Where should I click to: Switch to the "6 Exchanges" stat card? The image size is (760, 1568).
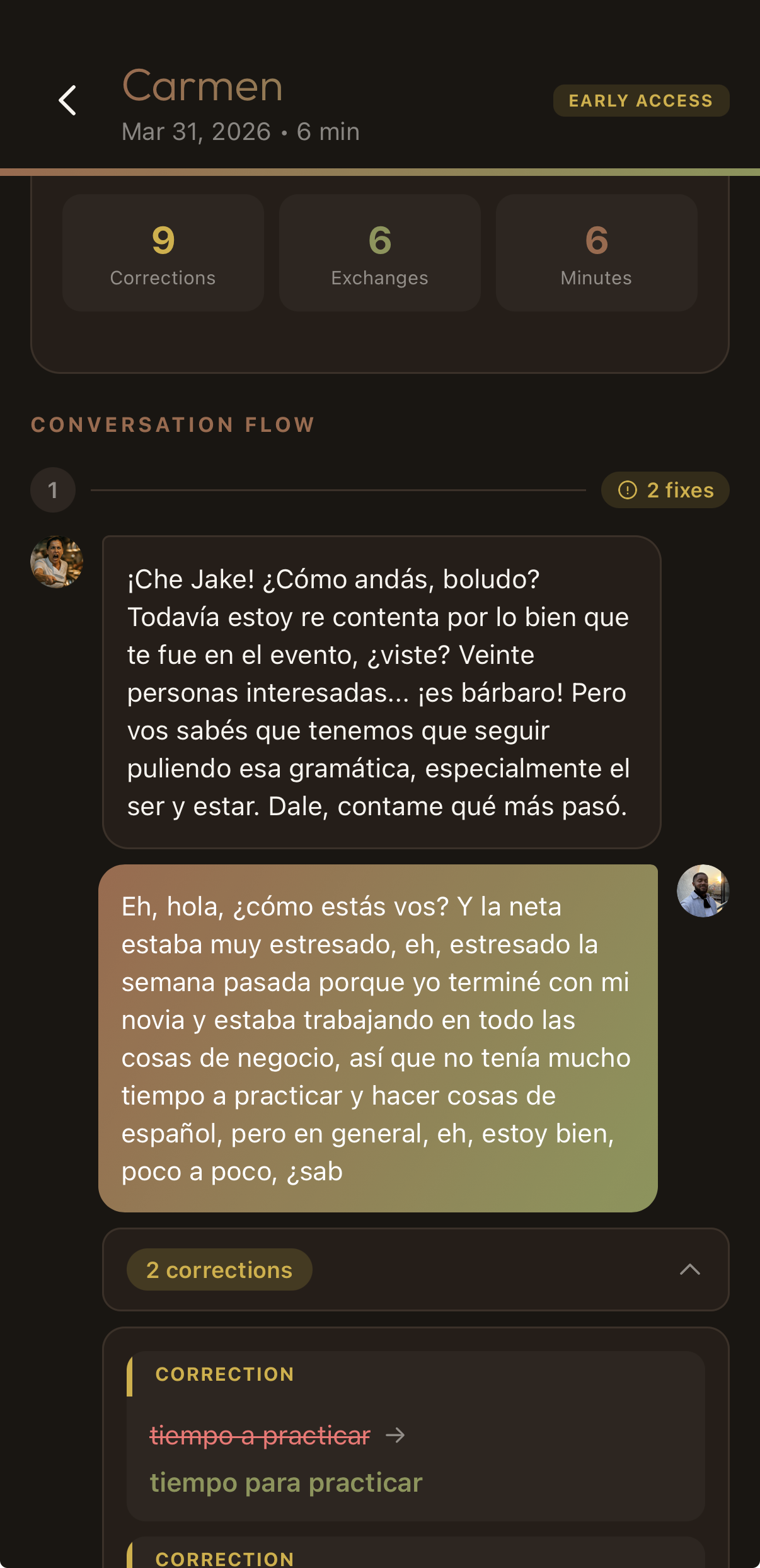pos(379,253)
